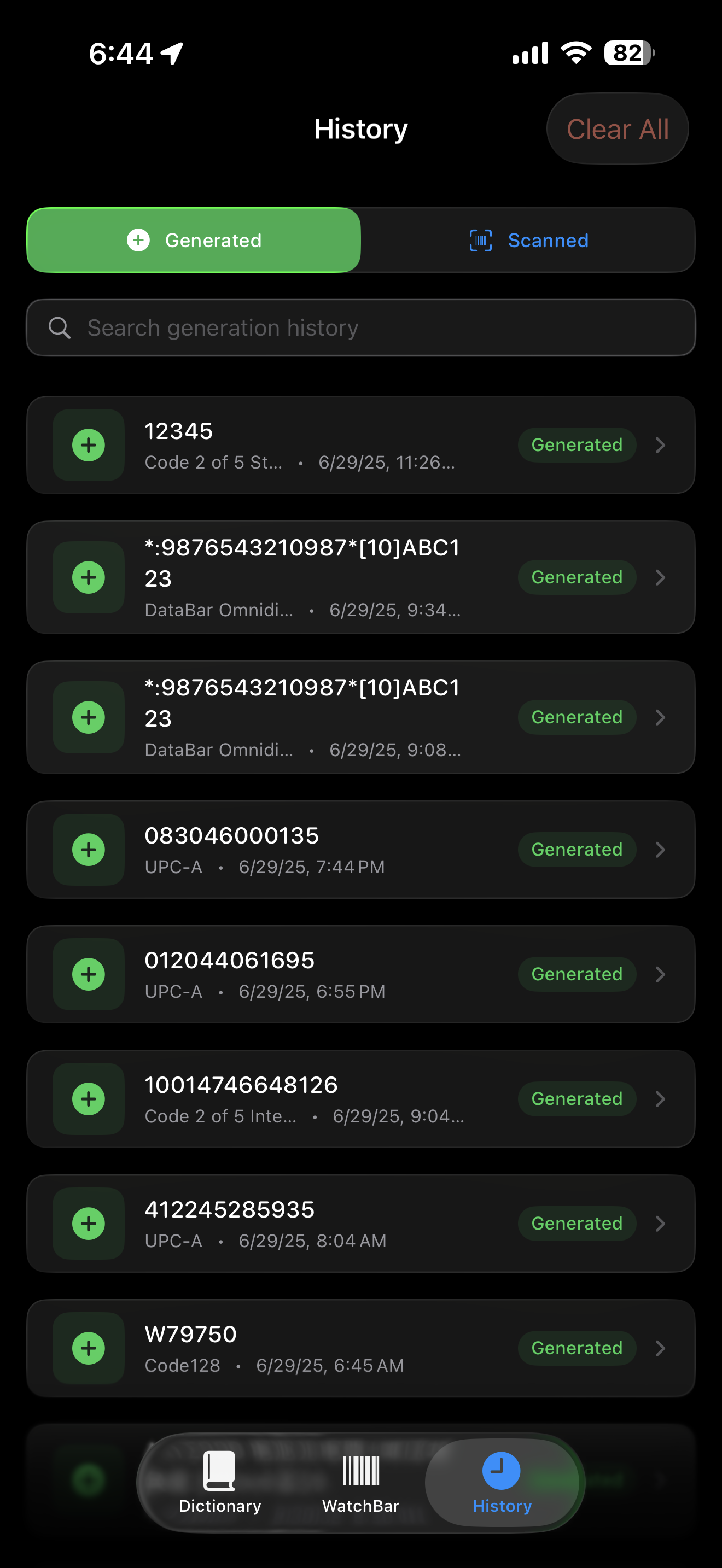The width and height of the screenshot is (722, 1568).
Task: Tap the Generated badge on the 12345 entry
Action: click(577, 445)
